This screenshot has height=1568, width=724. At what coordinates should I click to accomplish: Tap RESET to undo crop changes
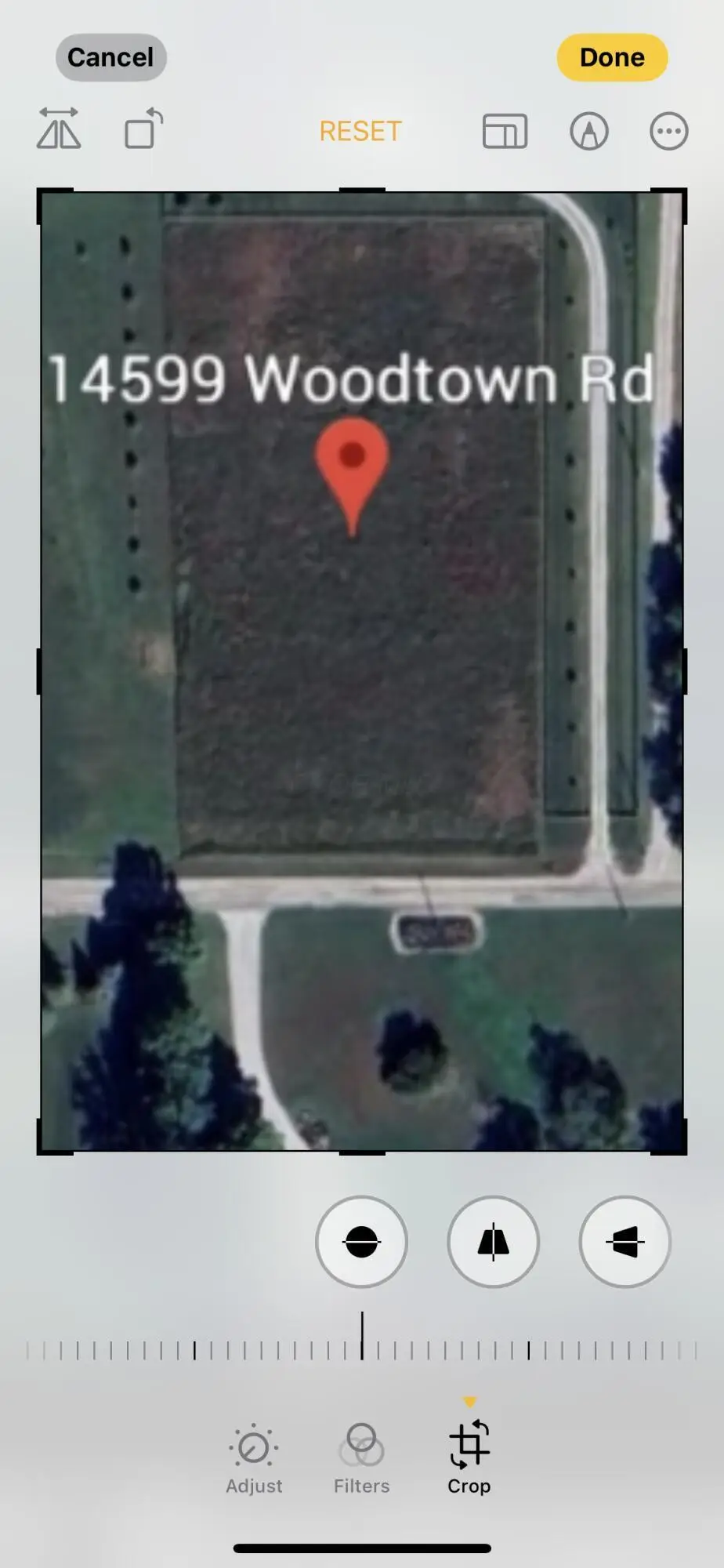(360, 131)
